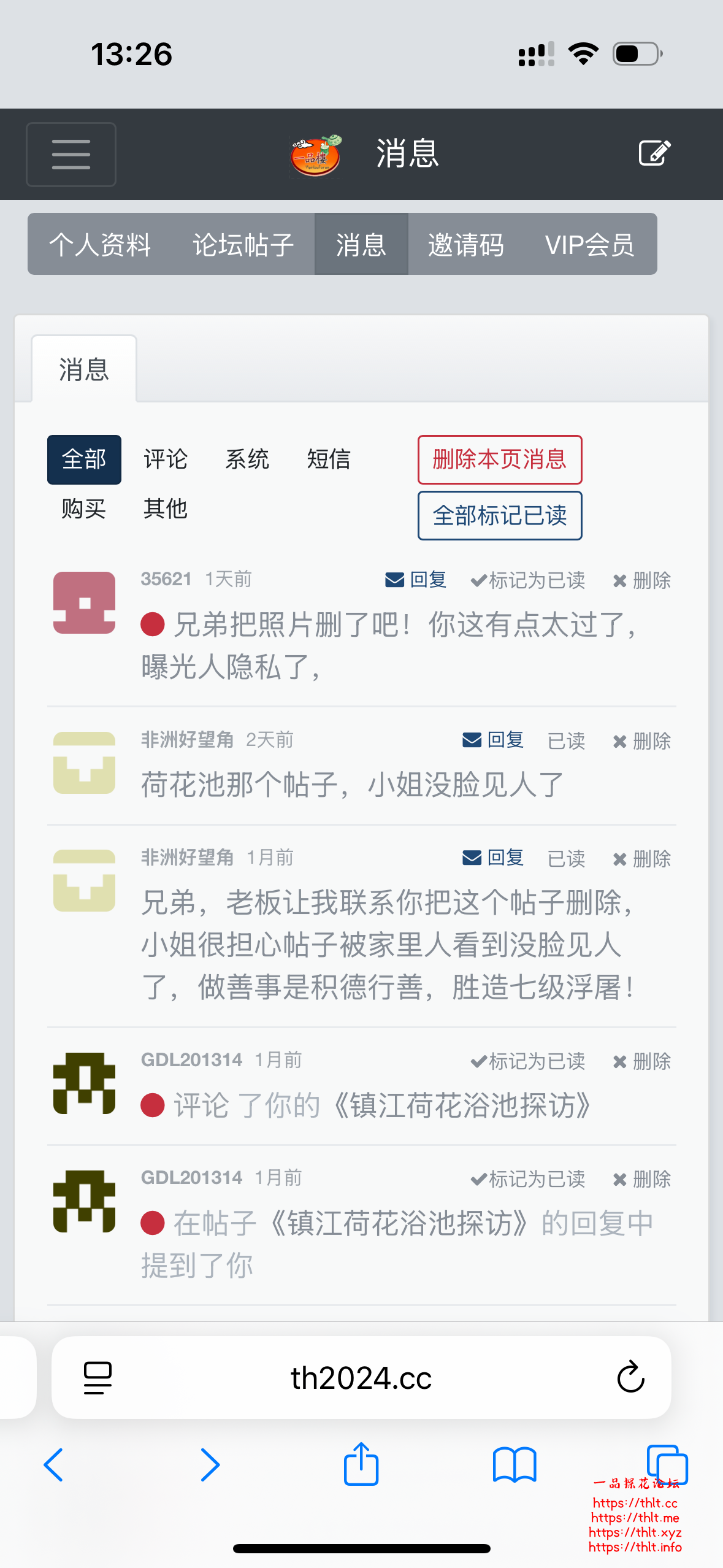Select the VIP会员 tab
Screen dimensions: 723x1568
tap(589, 245)
